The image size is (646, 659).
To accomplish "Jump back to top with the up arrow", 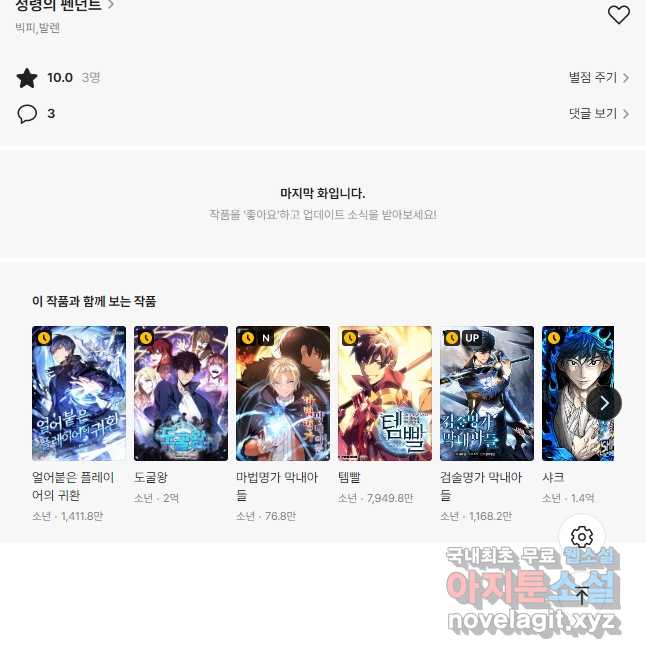I will point(582,596).
